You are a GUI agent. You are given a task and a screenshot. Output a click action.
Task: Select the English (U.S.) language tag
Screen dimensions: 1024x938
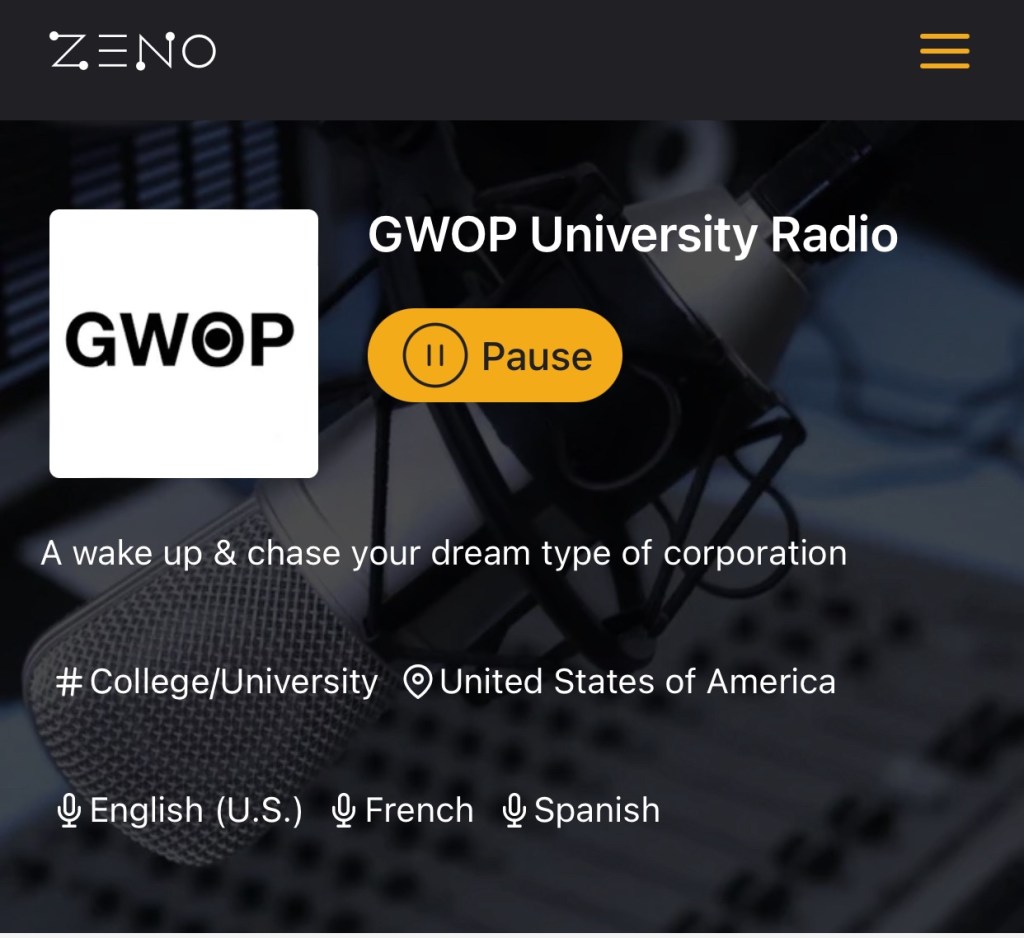pyautogui.click(x=181, y=810)
